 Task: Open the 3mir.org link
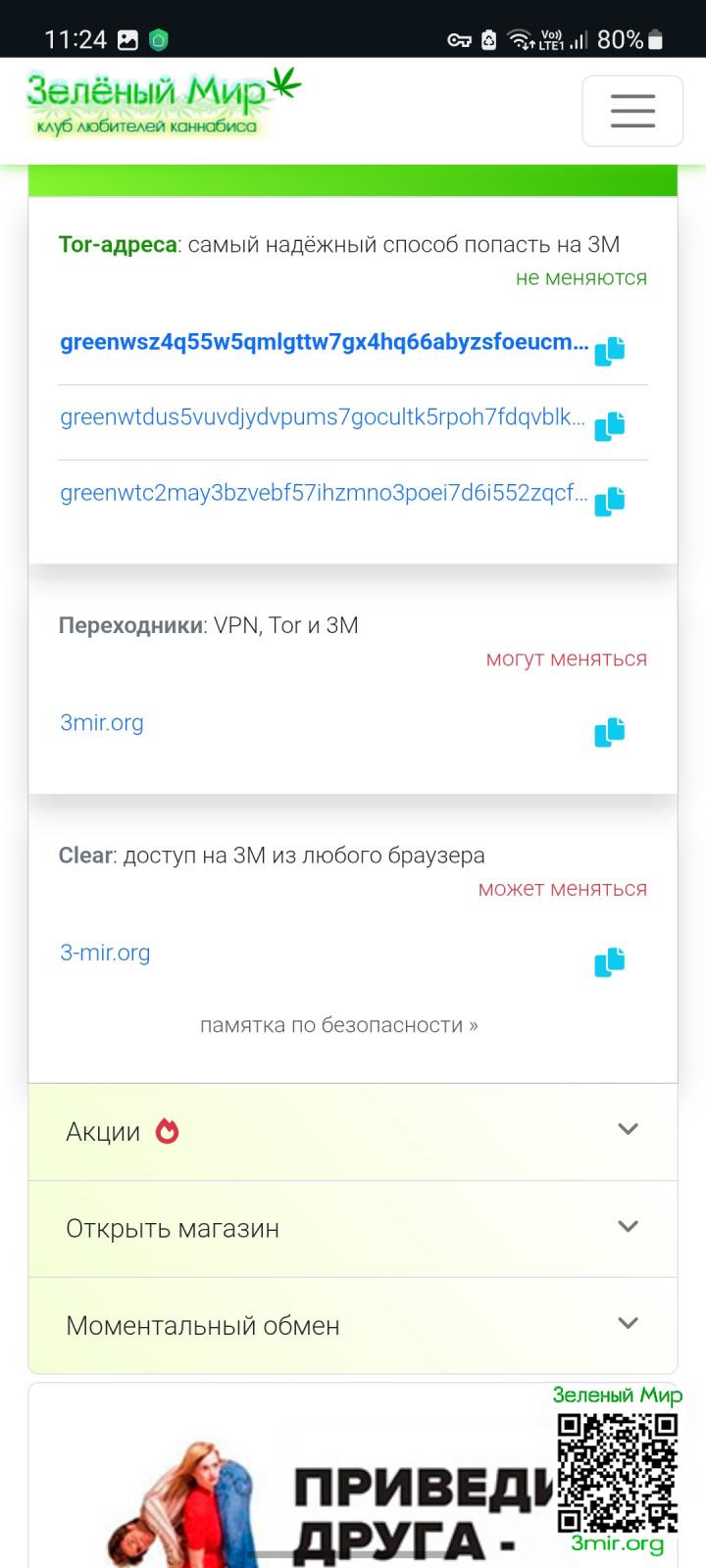click(102, 723)
